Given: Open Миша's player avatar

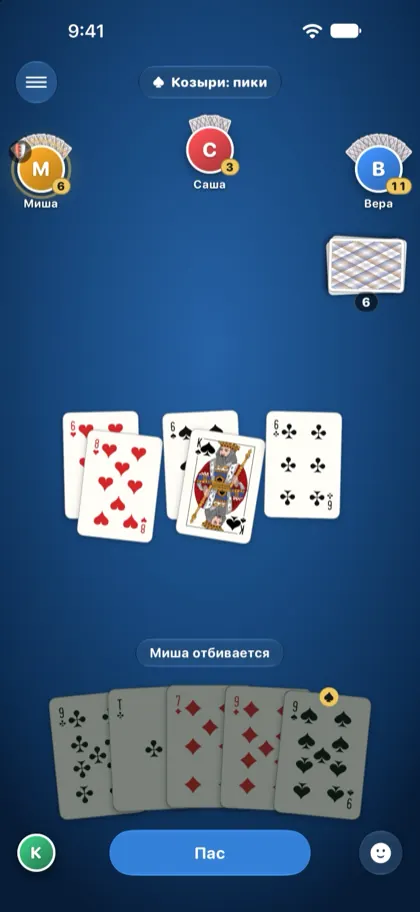Looking at the screenshot, I should click(41, 170).
